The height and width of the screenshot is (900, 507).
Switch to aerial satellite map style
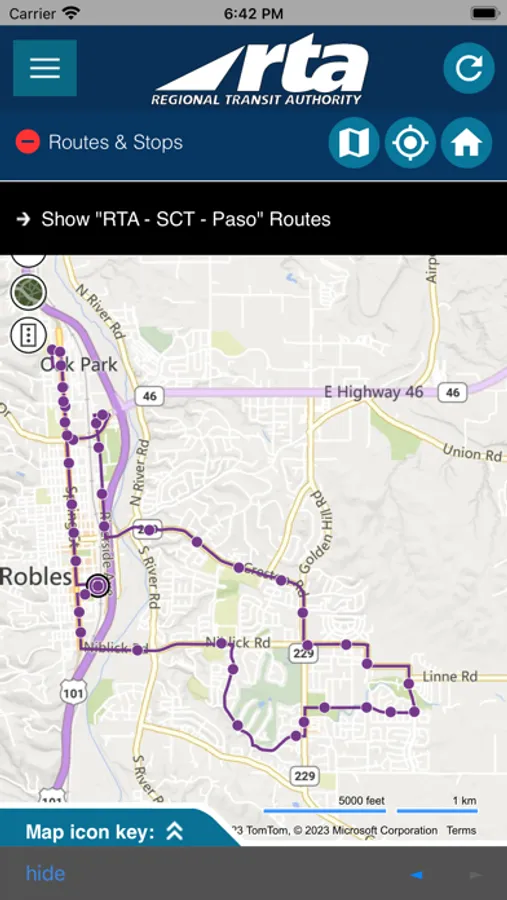coord(29,293)
